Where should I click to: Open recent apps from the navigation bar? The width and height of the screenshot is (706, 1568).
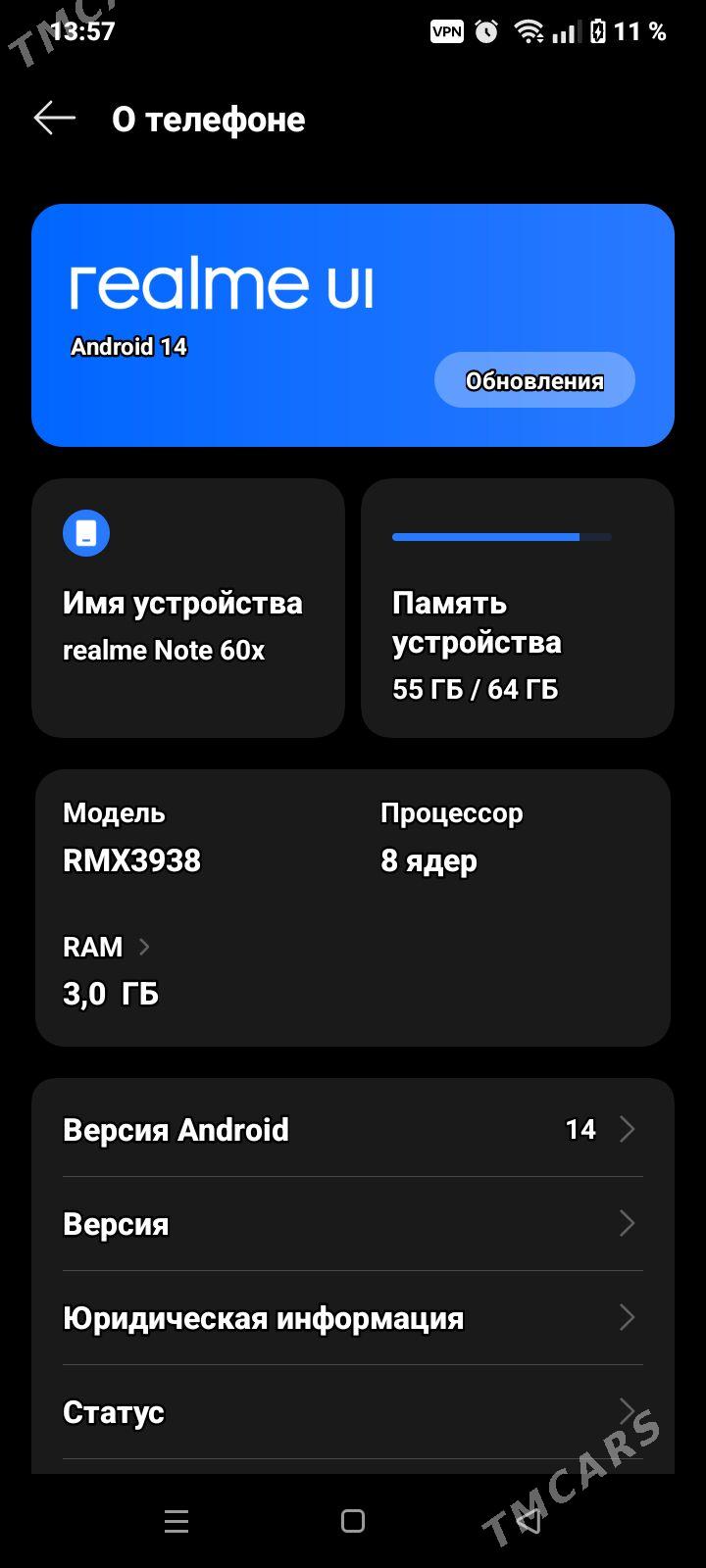pyautogui.click(x=176, y=1521)
